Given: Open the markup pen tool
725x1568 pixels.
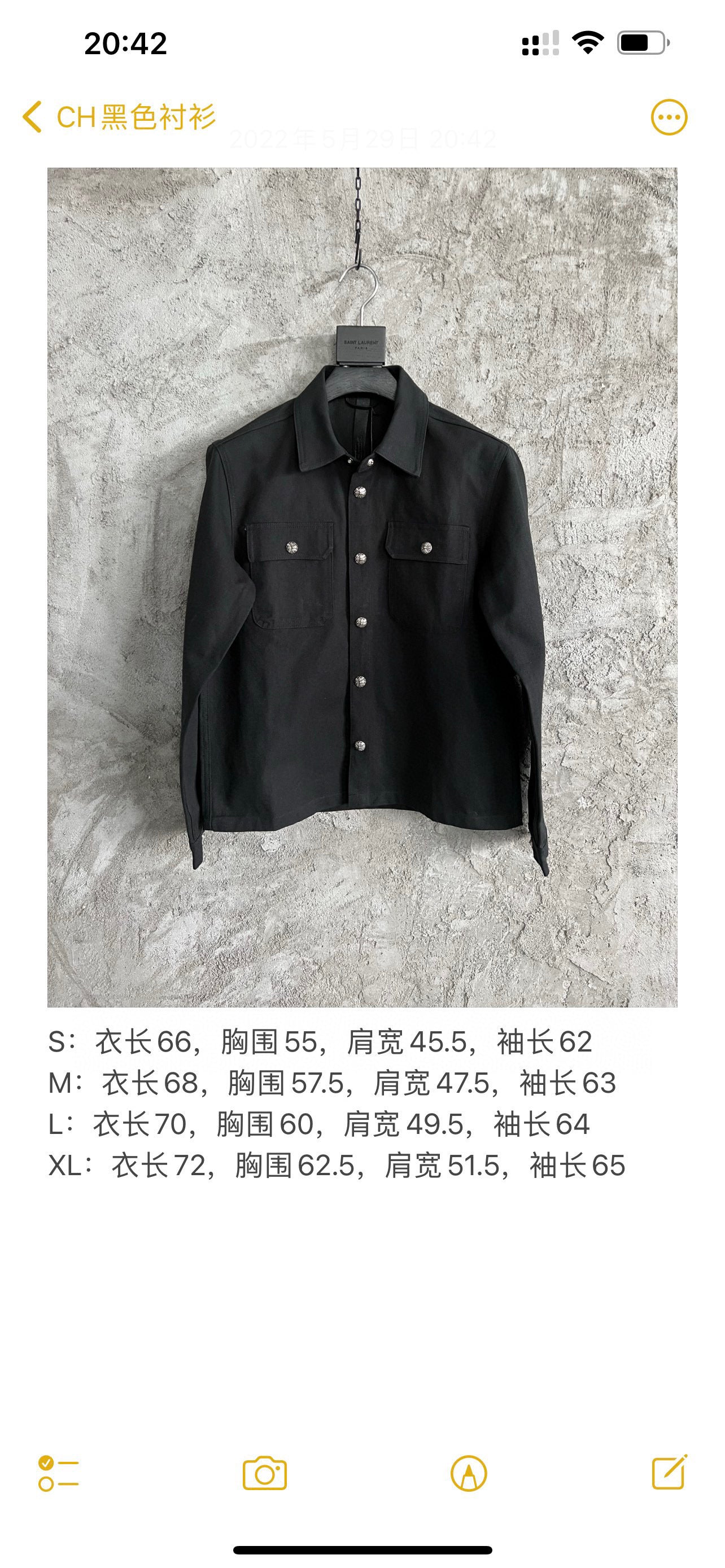Looking at the screenshot, I should pyautogui.click(x=468, y=1474).
